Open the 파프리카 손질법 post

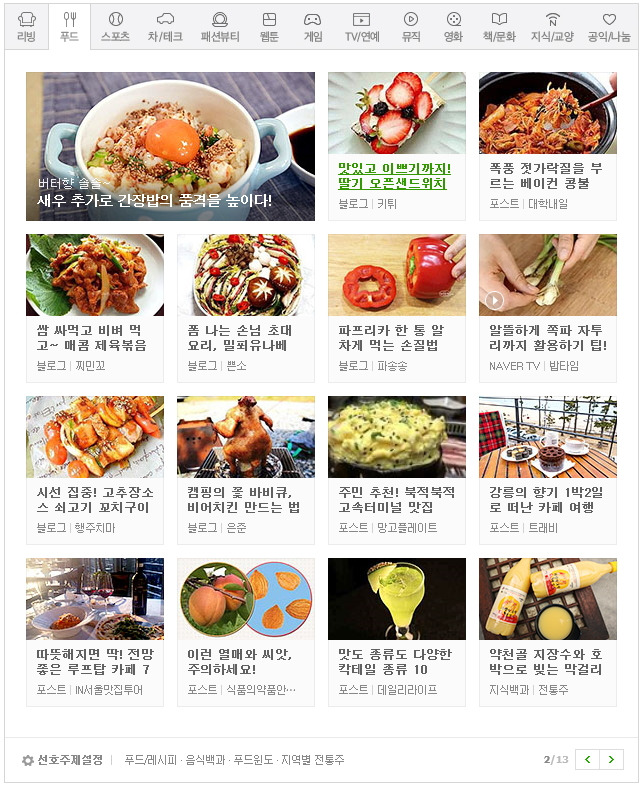coord(397,308)
